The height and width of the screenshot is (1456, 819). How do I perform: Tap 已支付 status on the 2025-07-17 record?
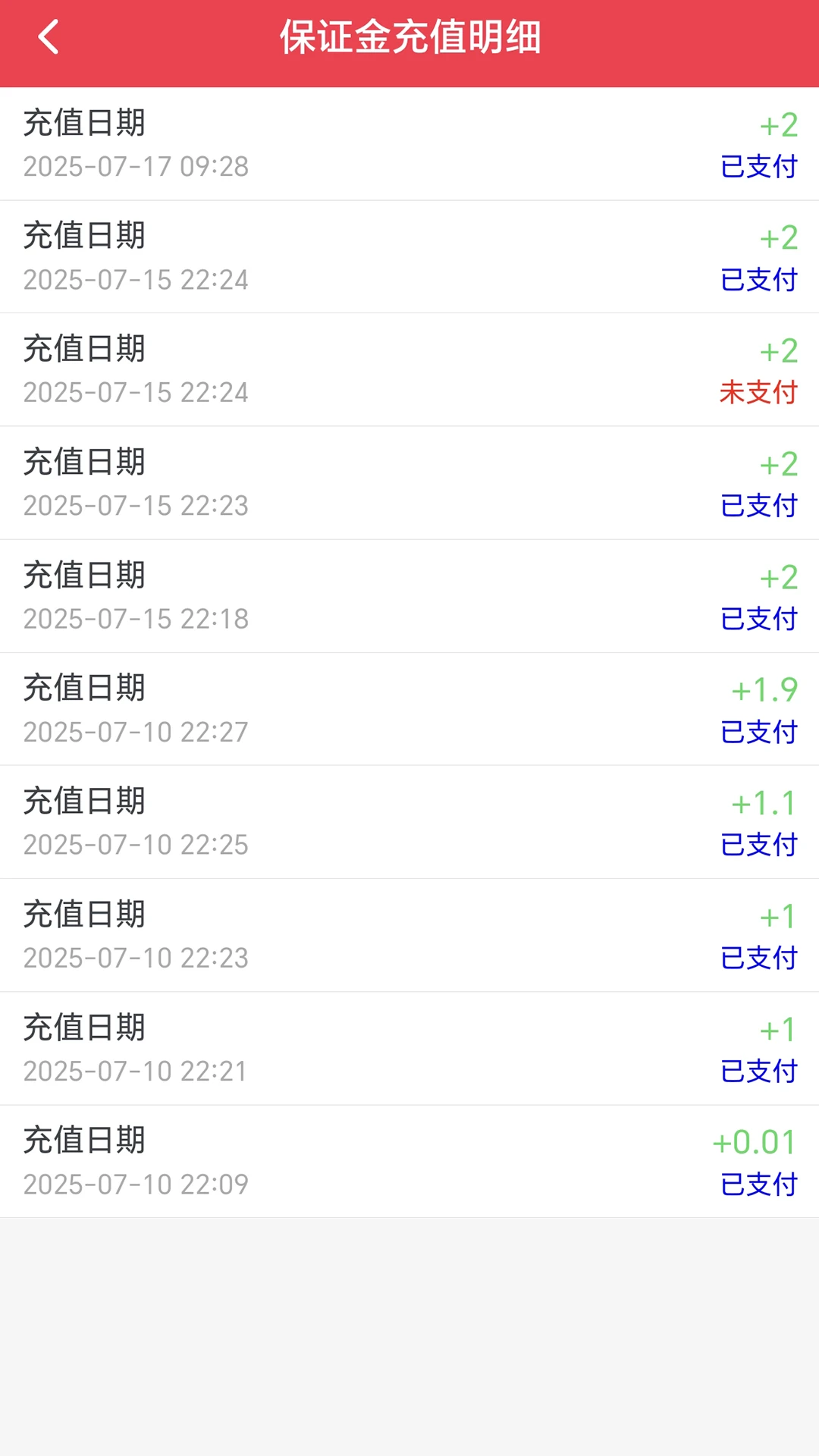tap(758, 166)
